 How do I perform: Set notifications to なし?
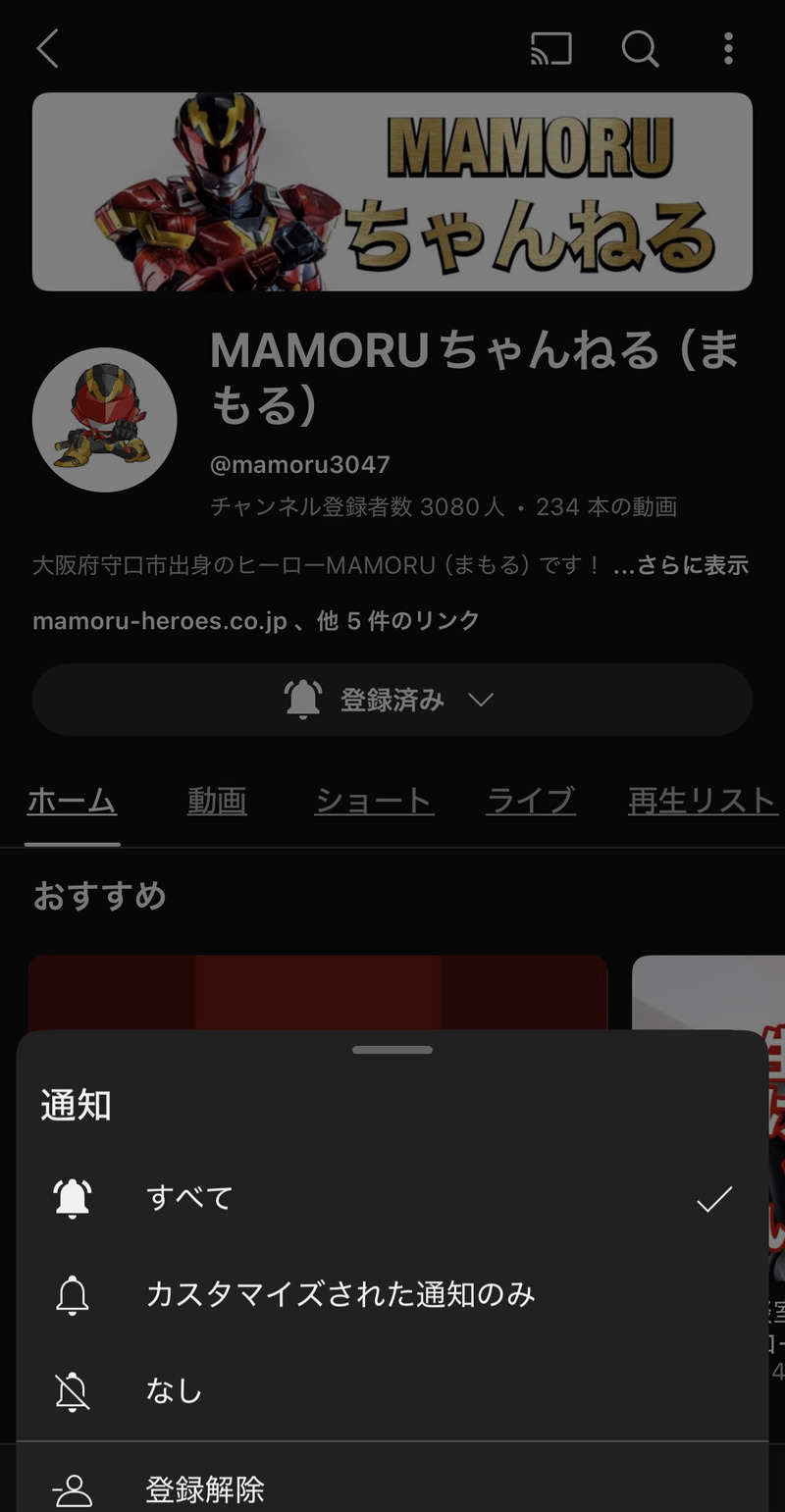point(392,1391)
